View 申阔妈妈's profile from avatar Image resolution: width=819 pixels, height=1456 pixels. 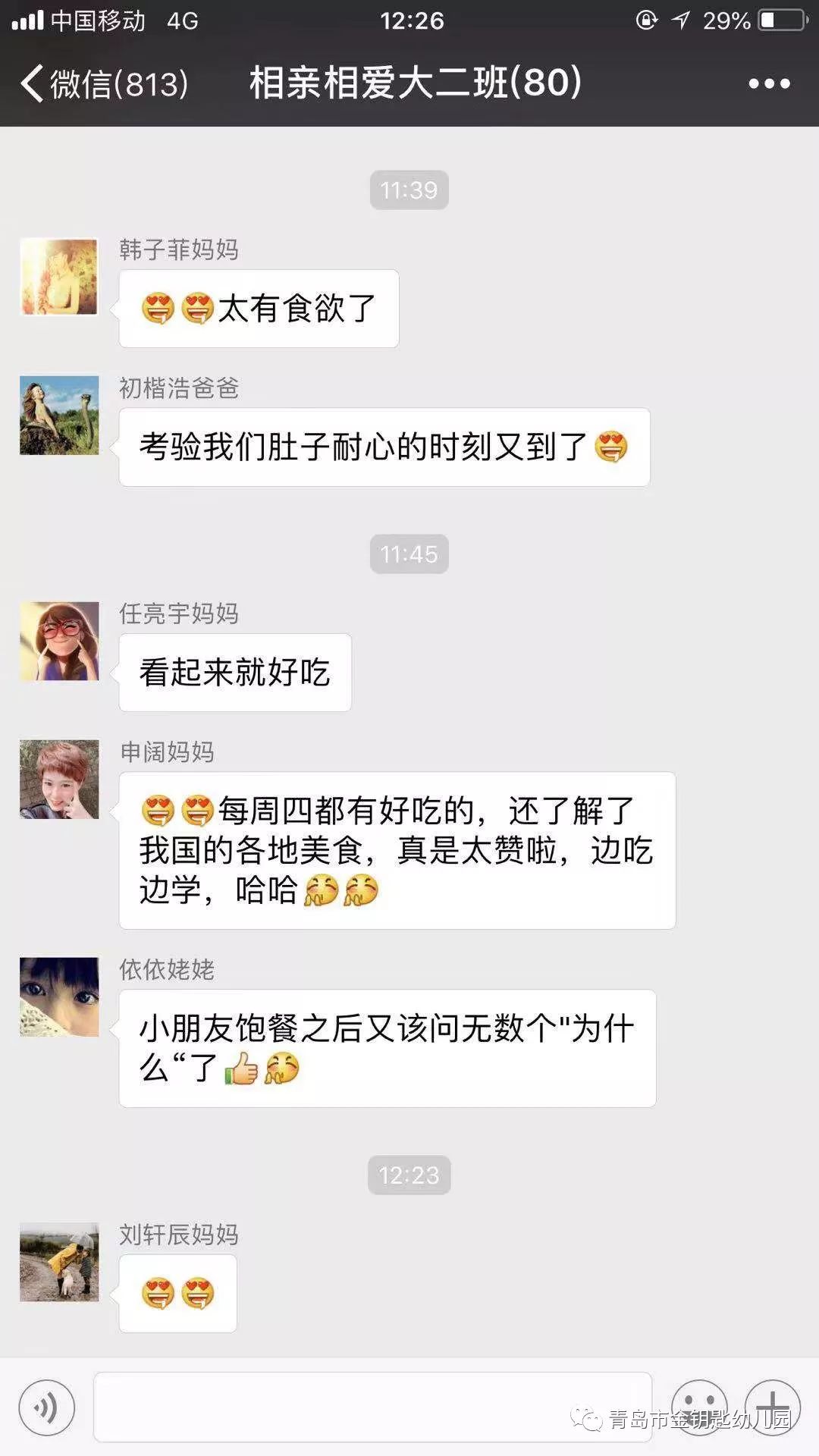[x=59, y=780]
